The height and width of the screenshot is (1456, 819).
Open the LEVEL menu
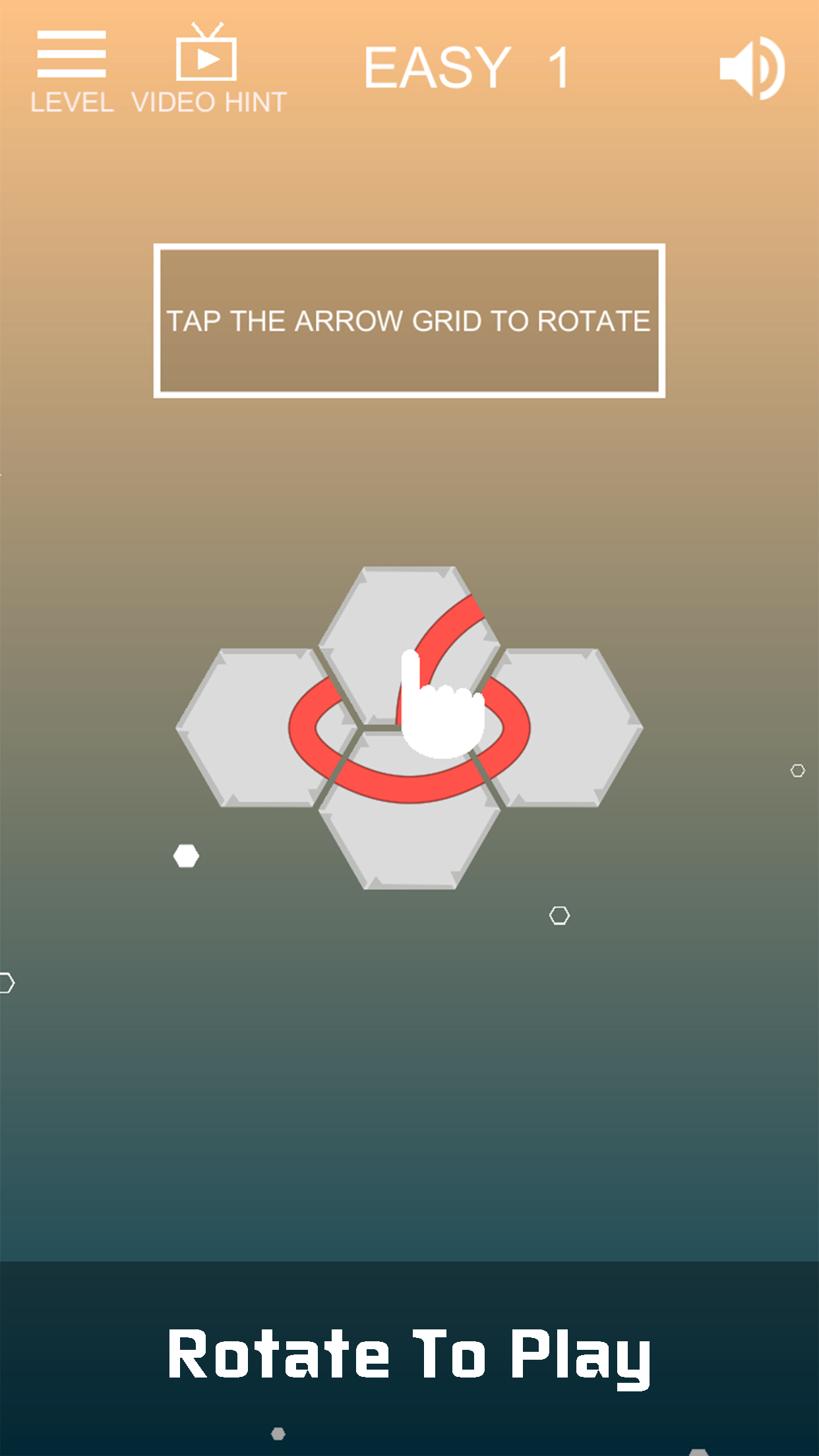(x=71, y=71)
